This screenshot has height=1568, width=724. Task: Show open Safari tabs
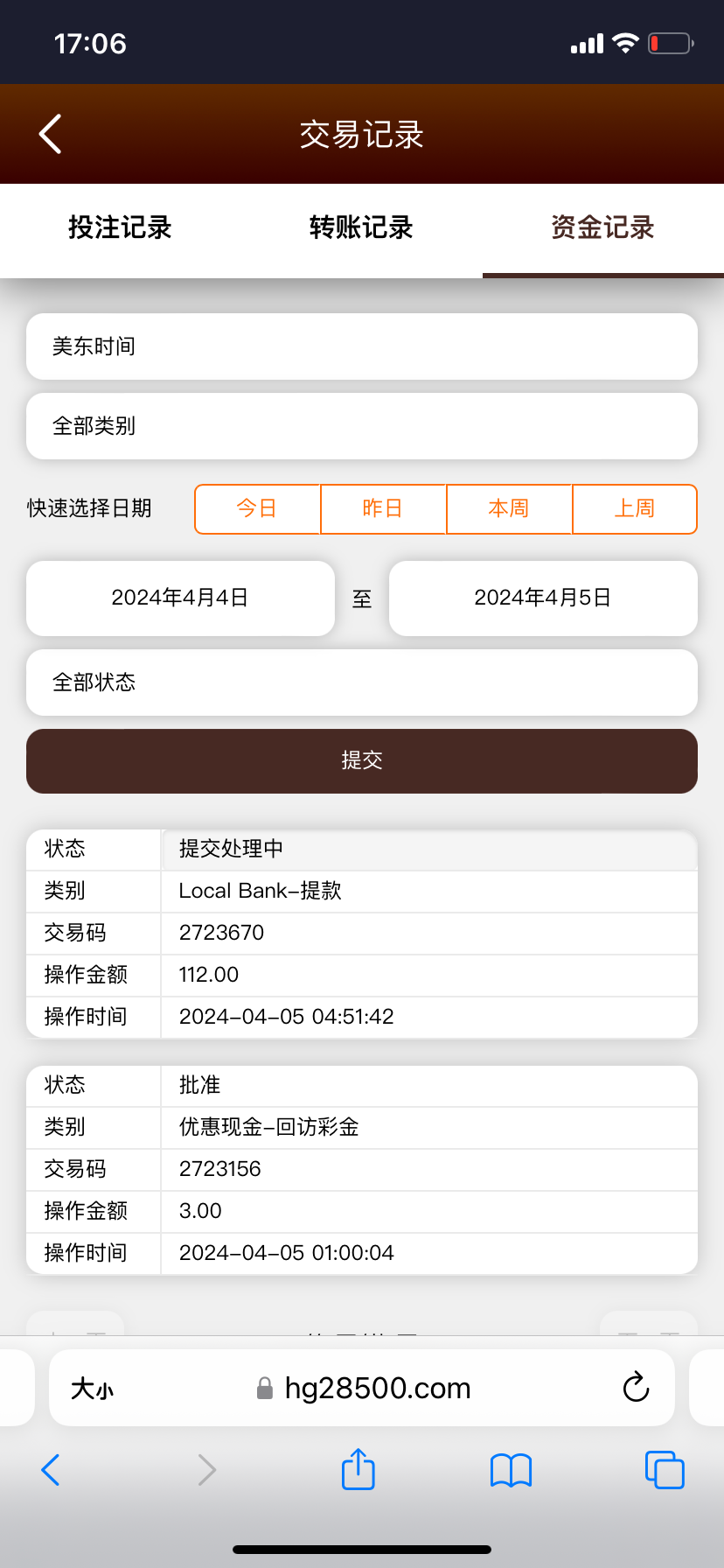coord(665,1470)
